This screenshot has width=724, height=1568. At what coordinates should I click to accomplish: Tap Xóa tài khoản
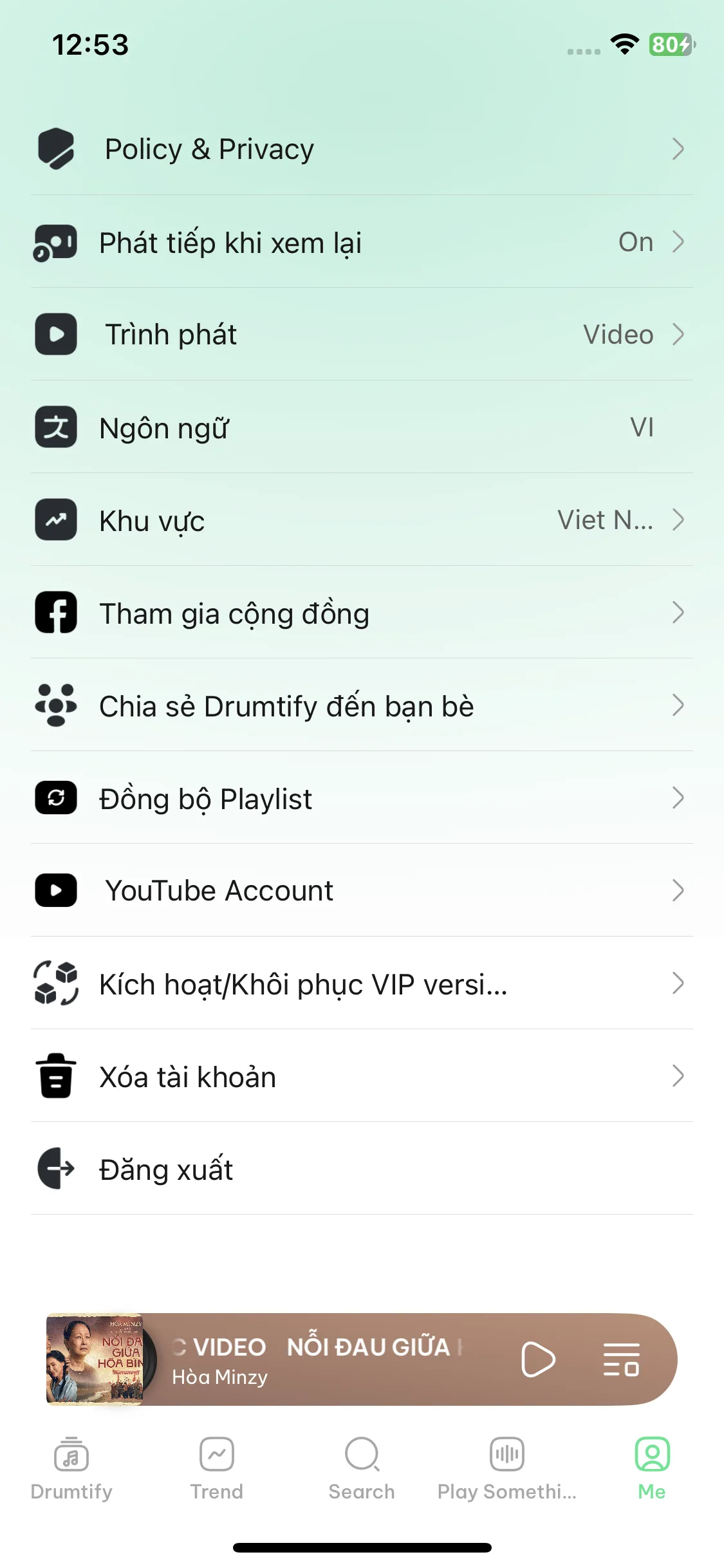tap(360, 1076)
